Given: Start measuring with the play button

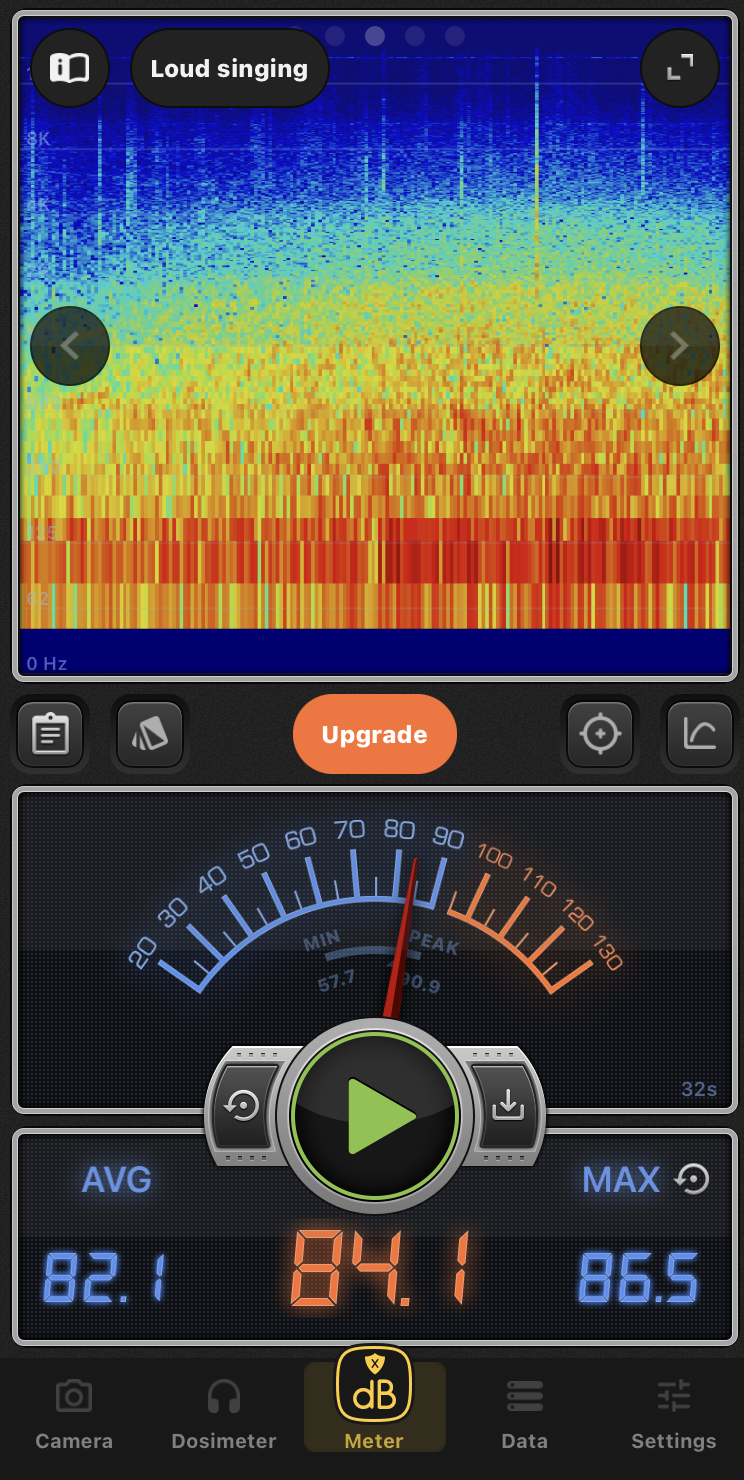Looking at the screenshot, I should 375,1116.
